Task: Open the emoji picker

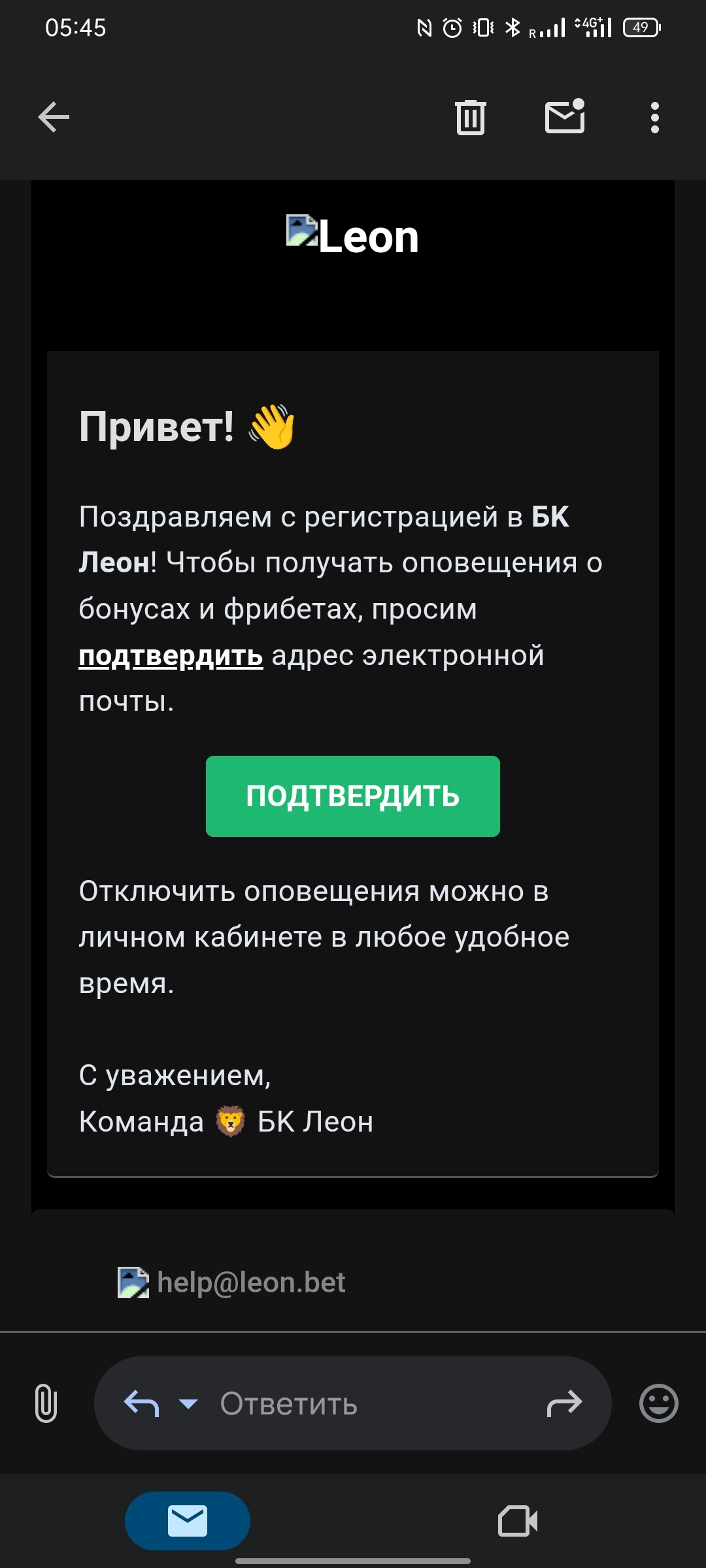Action: pos(658,1403)
